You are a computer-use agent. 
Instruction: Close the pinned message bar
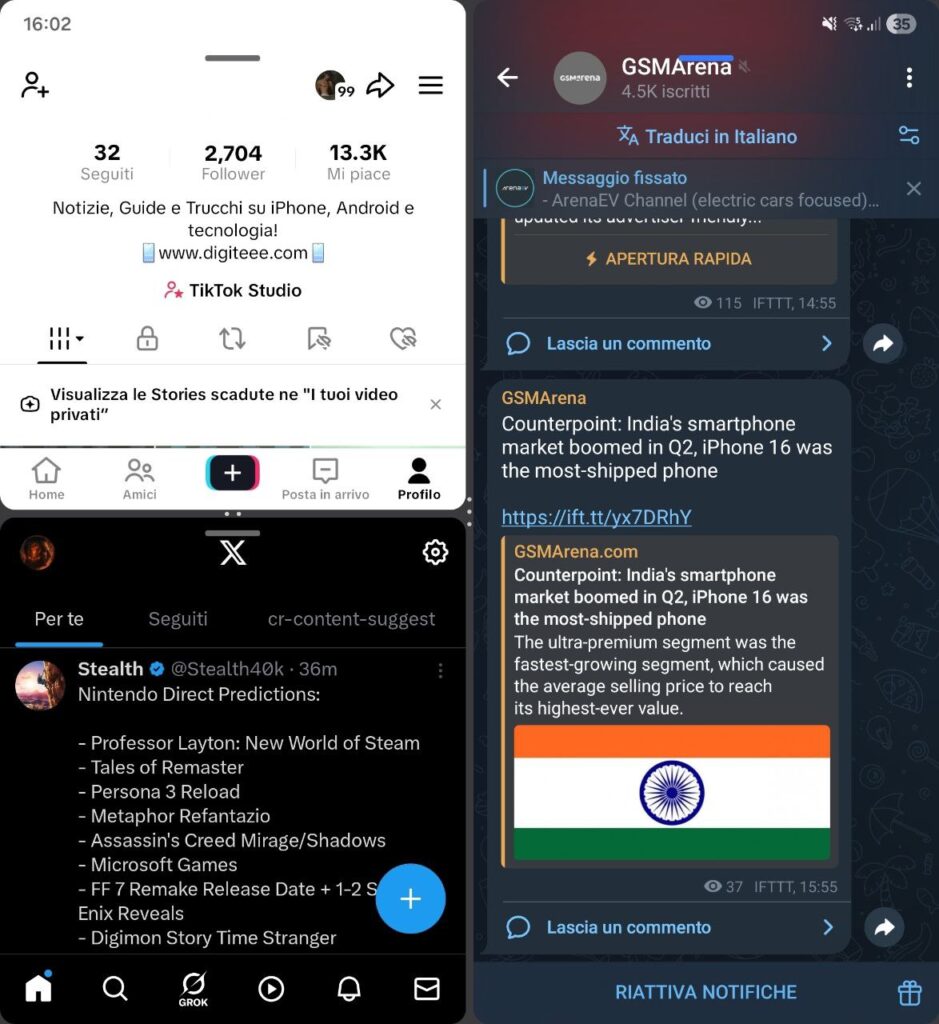tap(913, 188)
